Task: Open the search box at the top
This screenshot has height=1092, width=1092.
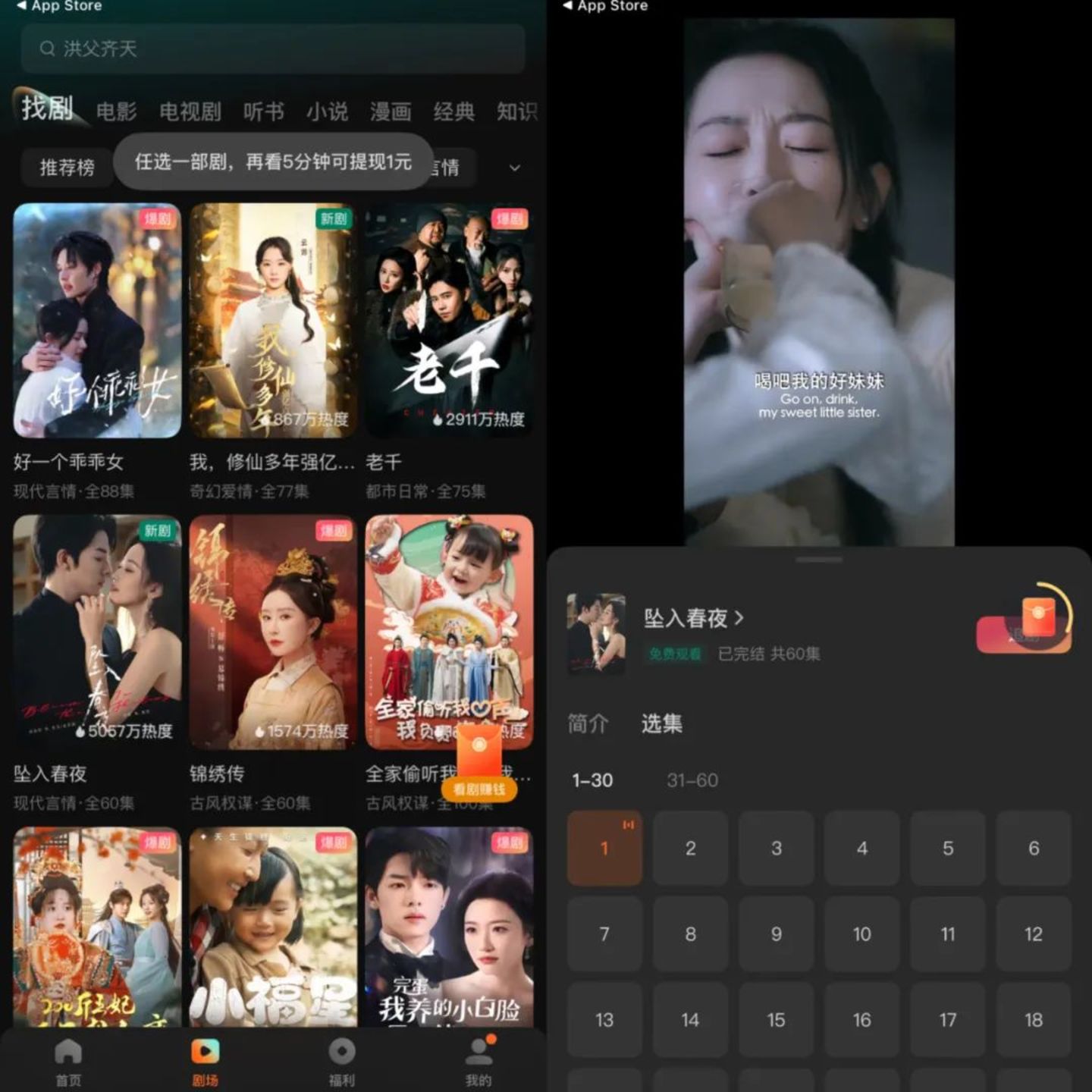Action: click(x=273, y=49)
